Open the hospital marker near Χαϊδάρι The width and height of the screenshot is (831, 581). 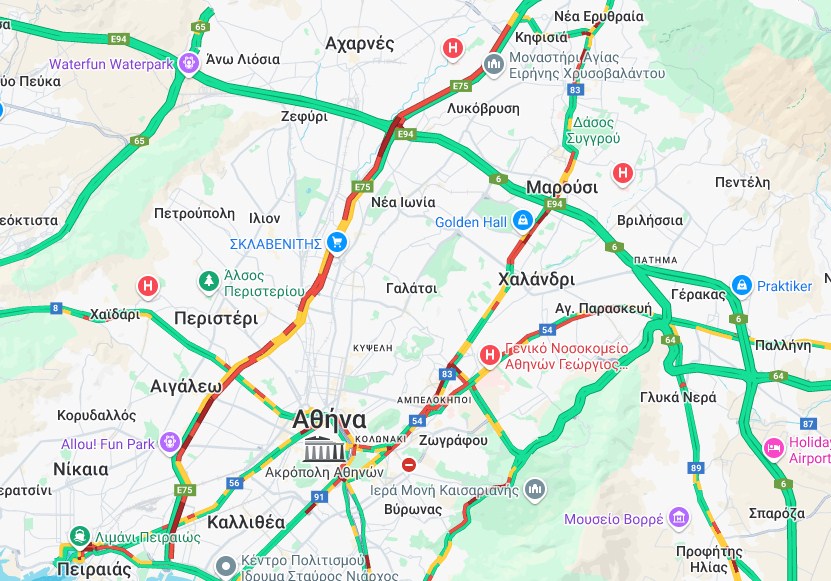[x=149, y=288]
